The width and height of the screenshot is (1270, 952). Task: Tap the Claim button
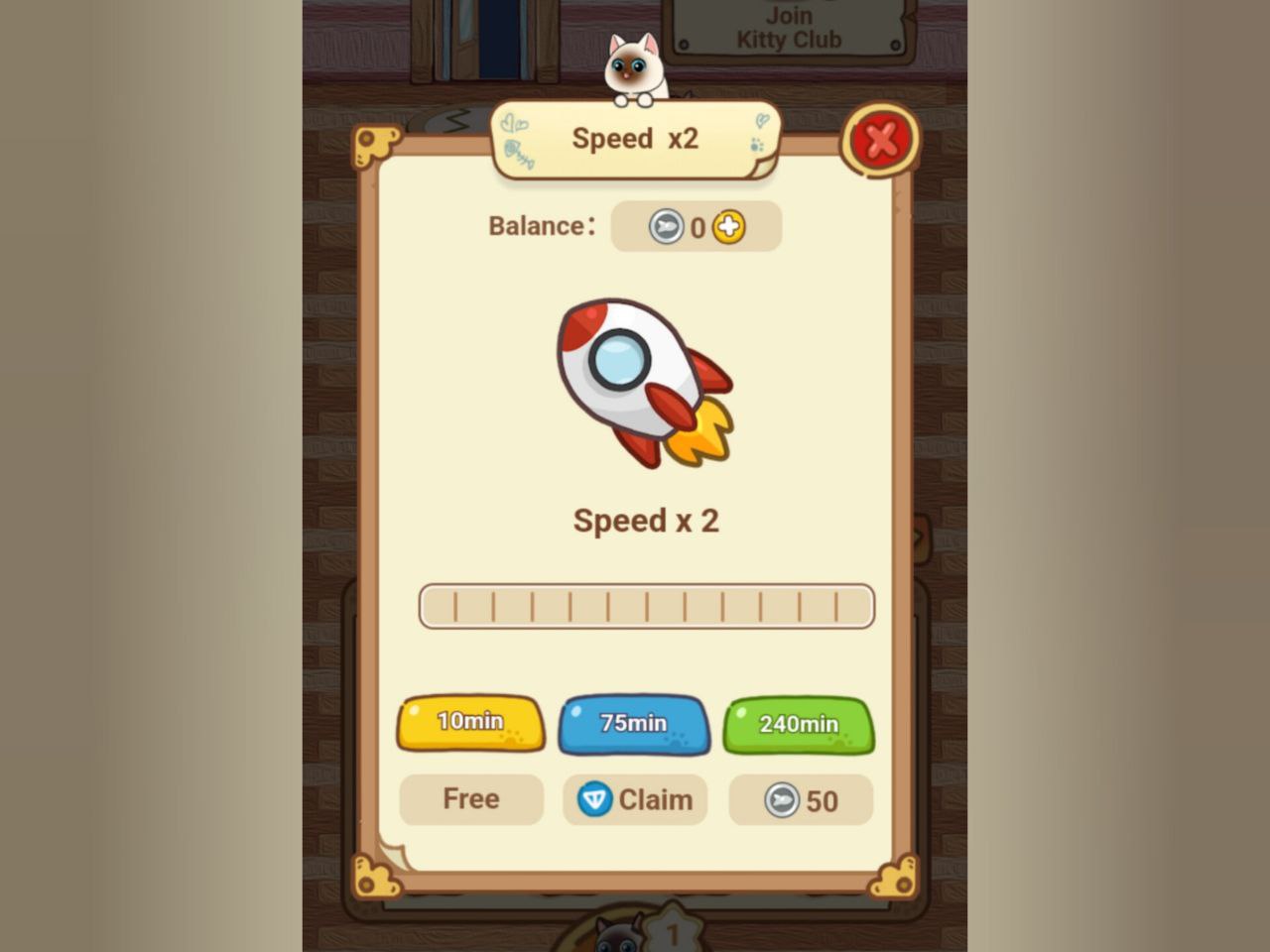[x=635, y=800]
